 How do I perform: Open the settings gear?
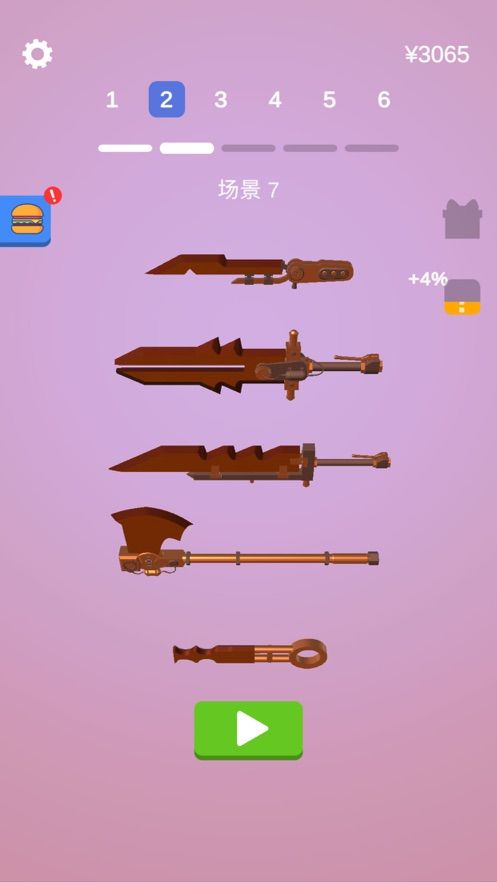37,54
